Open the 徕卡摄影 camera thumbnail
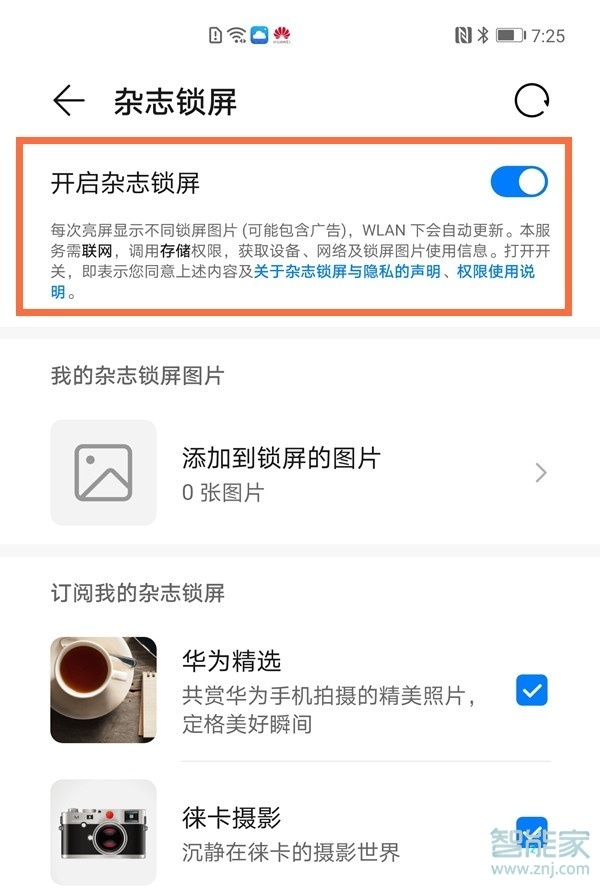Viewport: 600px width, 888px height. [104, 832]
